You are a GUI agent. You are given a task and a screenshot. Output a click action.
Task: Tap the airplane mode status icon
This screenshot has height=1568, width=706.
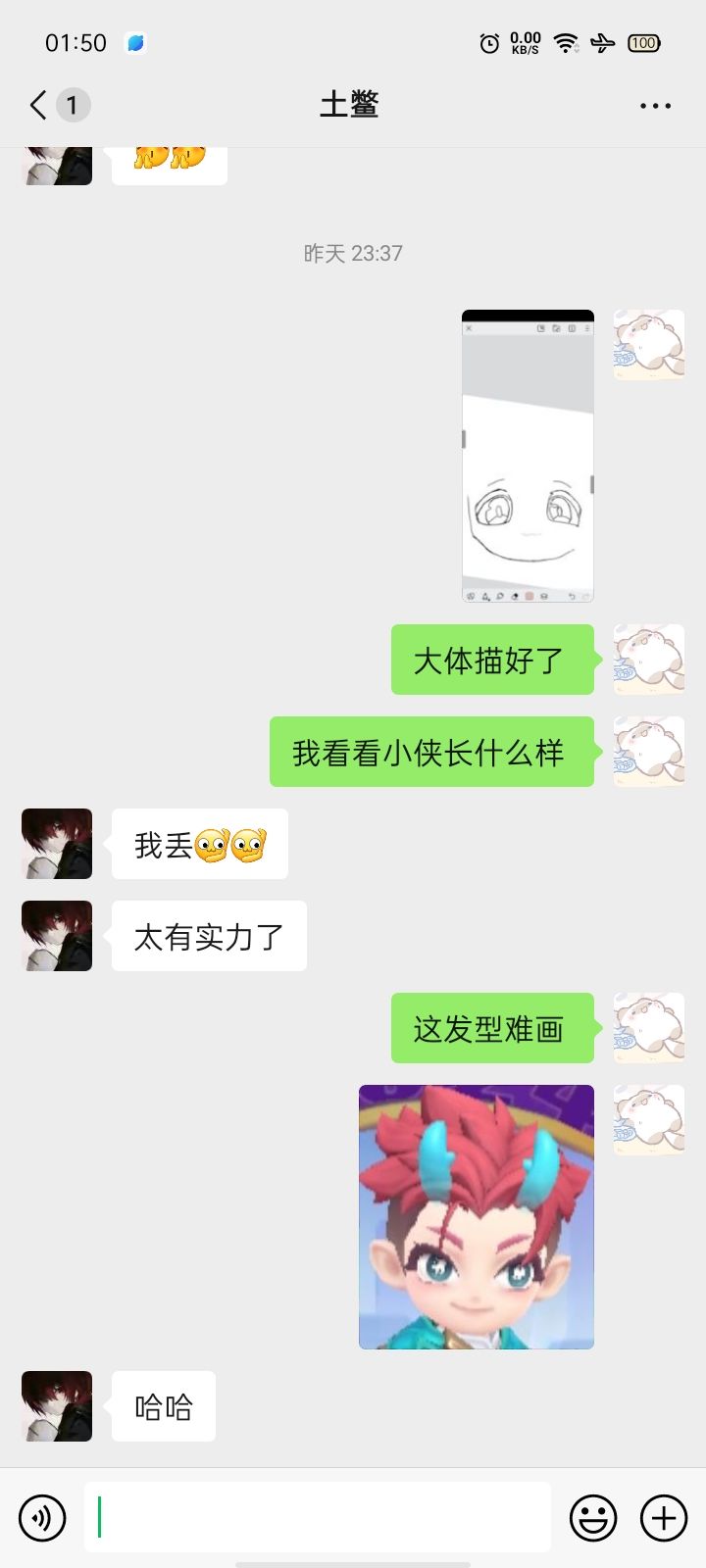tap(603, 42)
